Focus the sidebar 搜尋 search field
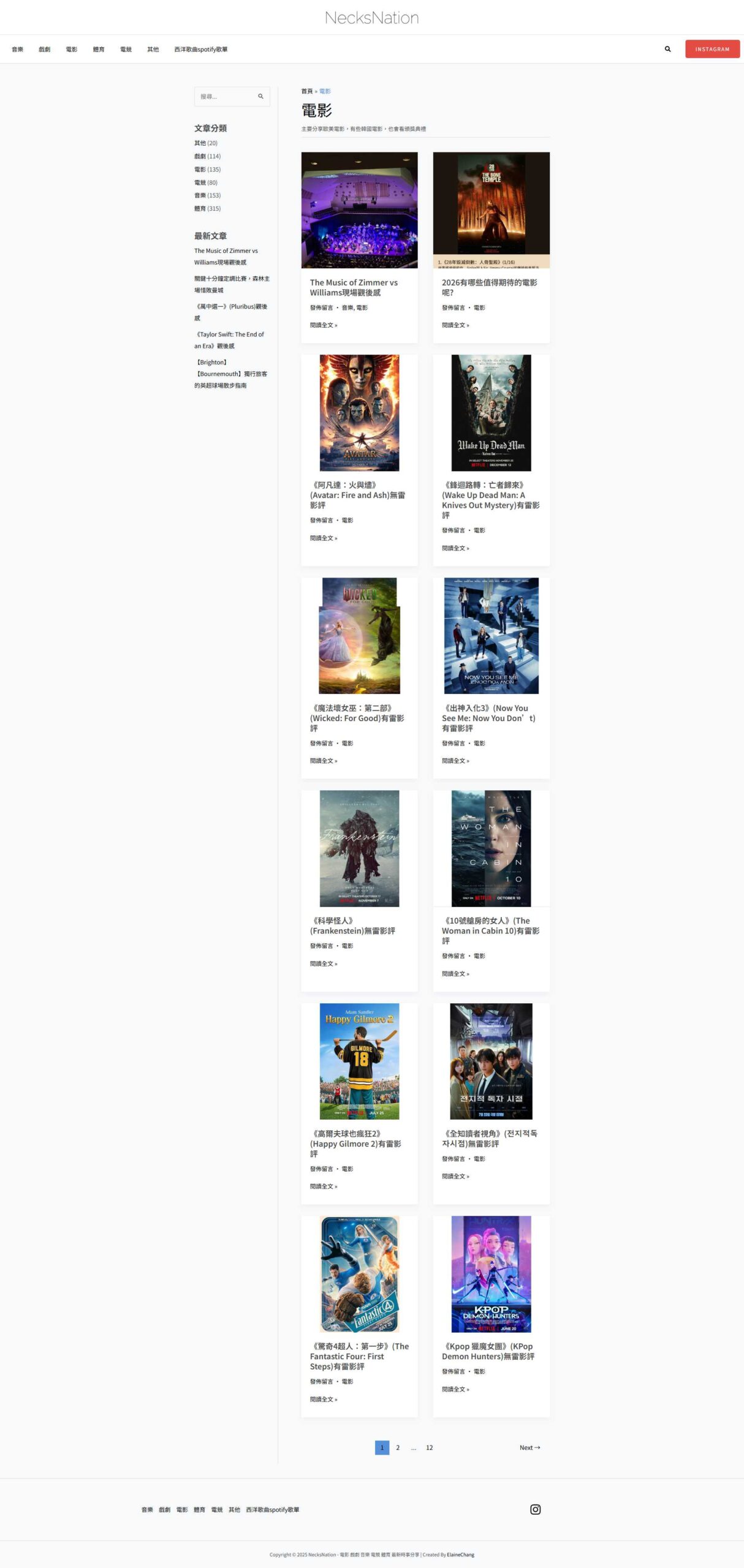Screen dimensions: 744x1568 coord(226,97)
